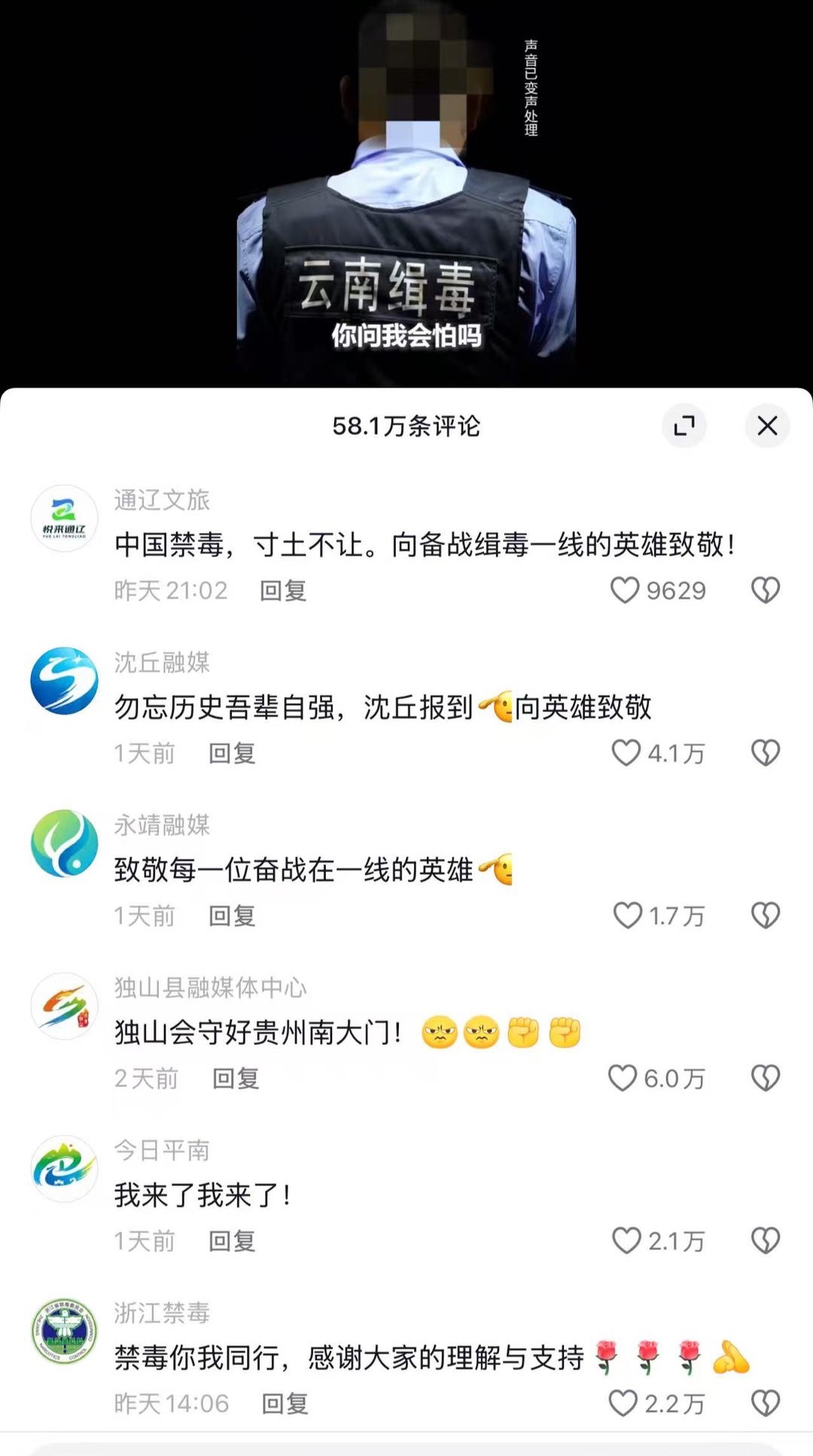Dislike 浙江禁毒's comment

tap(765, 1403)
